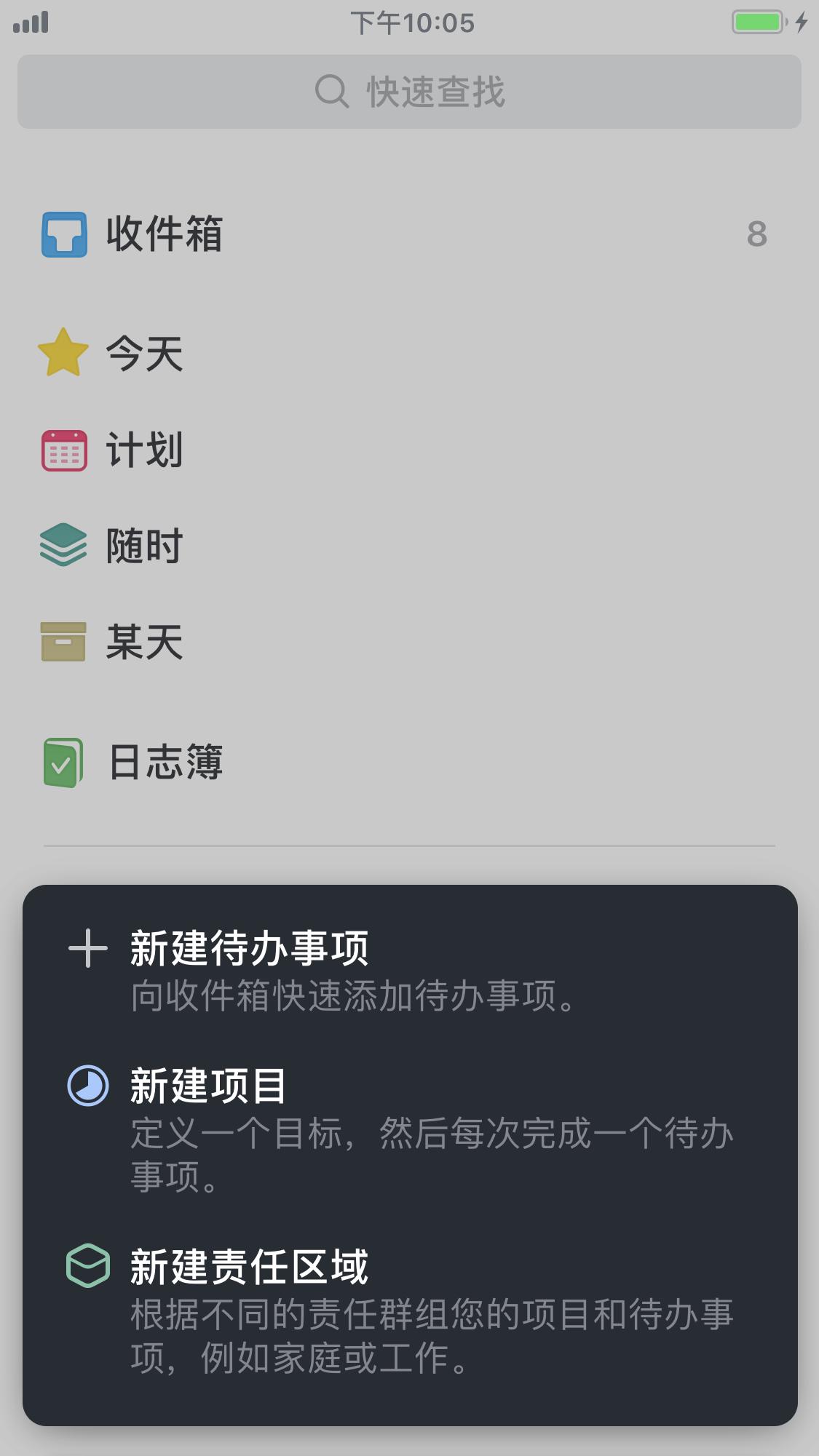Image resolution: width=819 pixels, height=1456 pixels.
Task: Open the 今天 list
Action: (143, 352)
